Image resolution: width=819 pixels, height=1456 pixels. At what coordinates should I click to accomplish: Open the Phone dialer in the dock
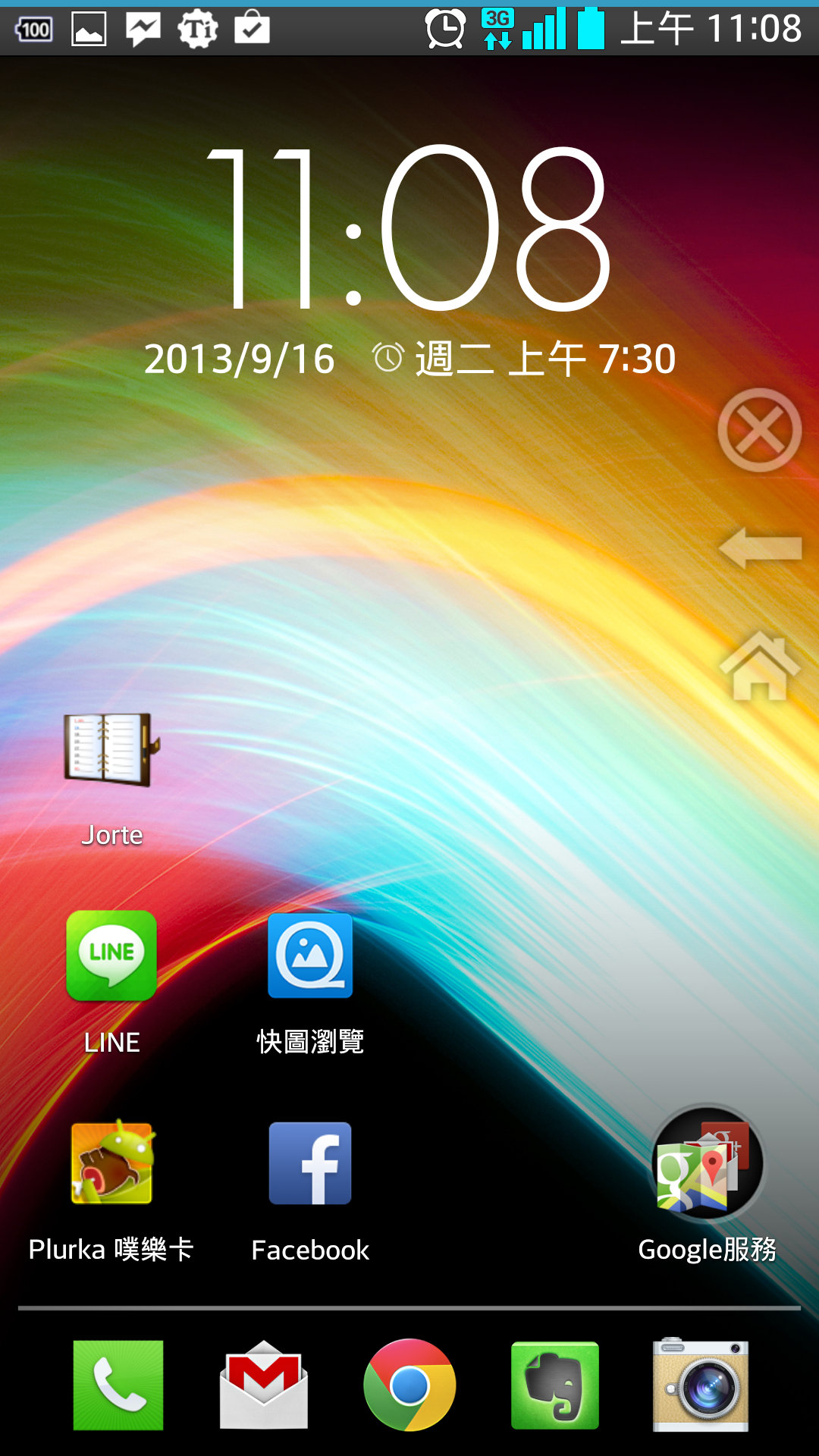click(118, 1385)
